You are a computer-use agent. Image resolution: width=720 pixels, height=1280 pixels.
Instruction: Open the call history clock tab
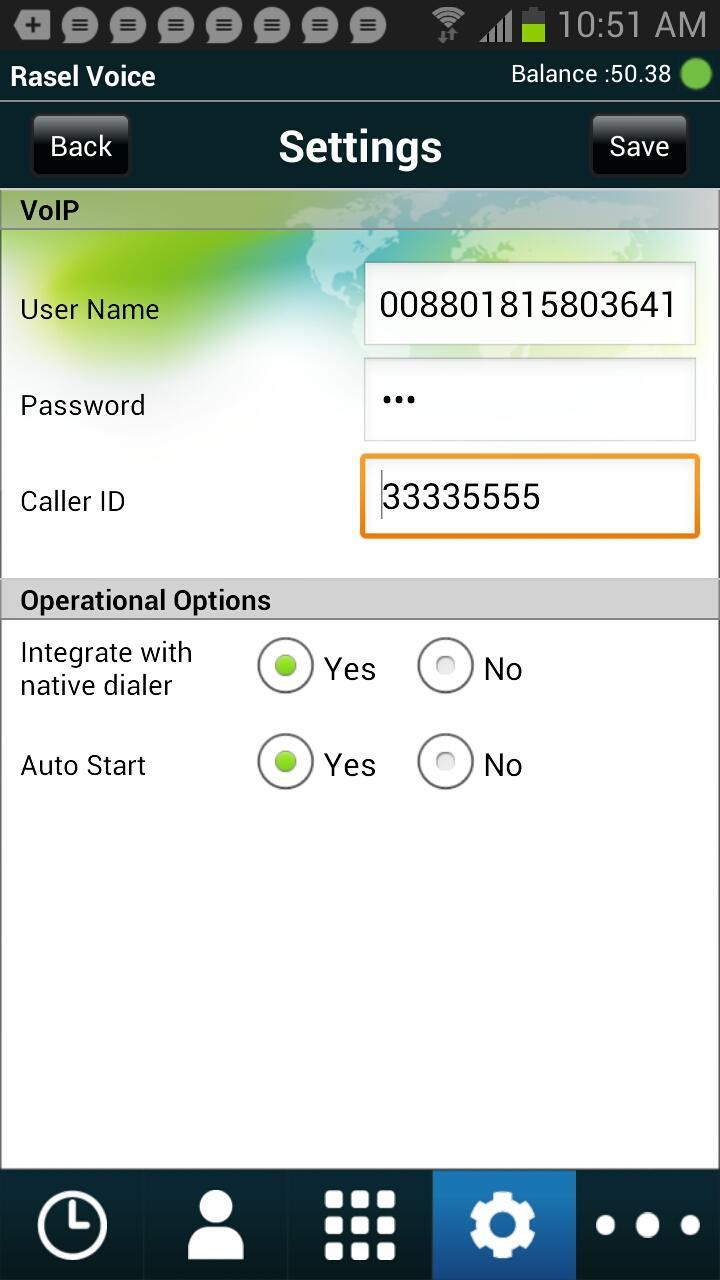tap(72, 1224)
